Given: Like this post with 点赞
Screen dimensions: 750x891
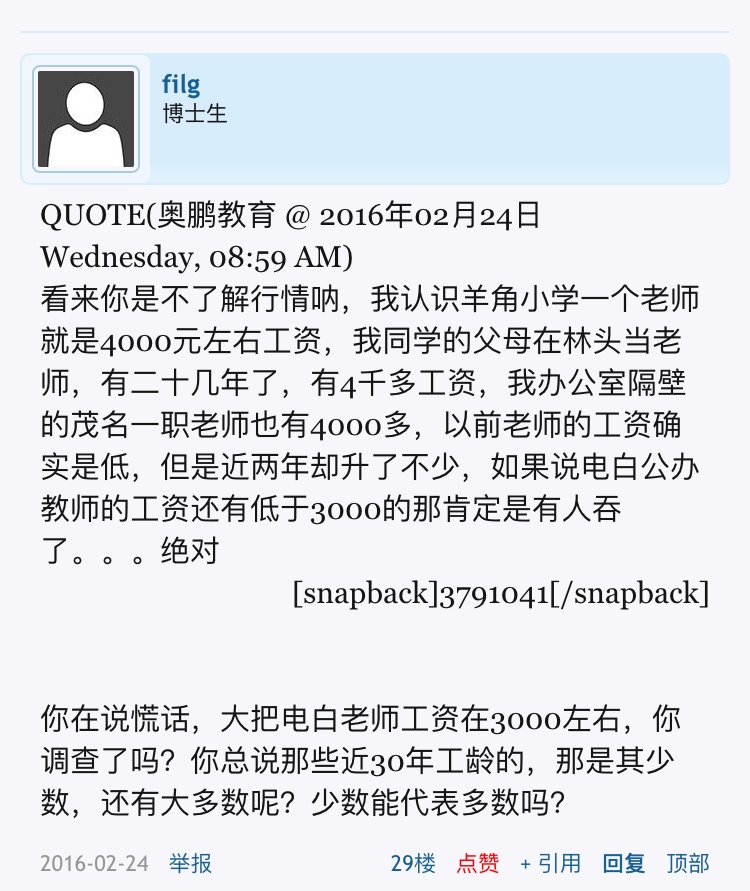Looking at the screenshot, I should (478, 863).
